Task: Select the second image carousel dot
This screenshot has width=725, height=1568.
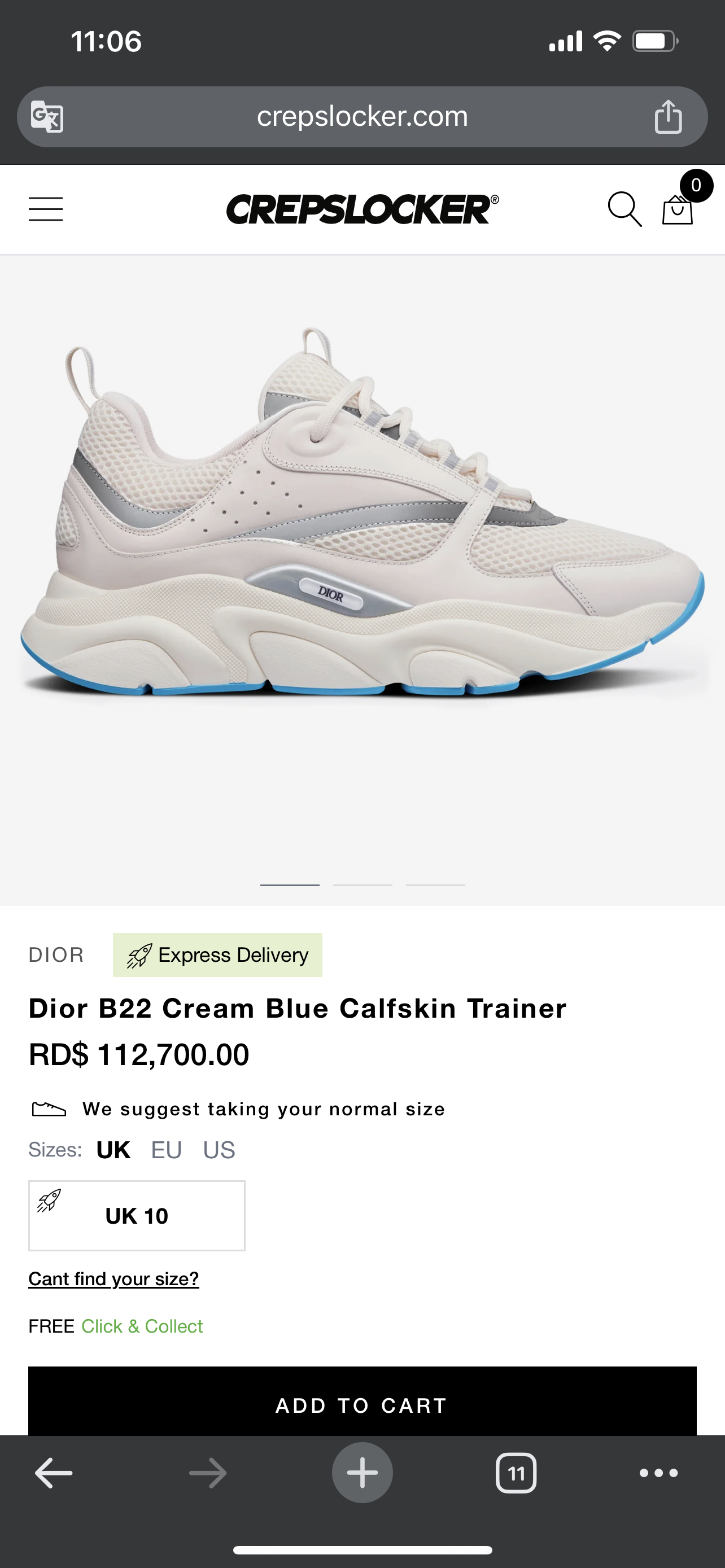Action: click(x=362, y=886)
